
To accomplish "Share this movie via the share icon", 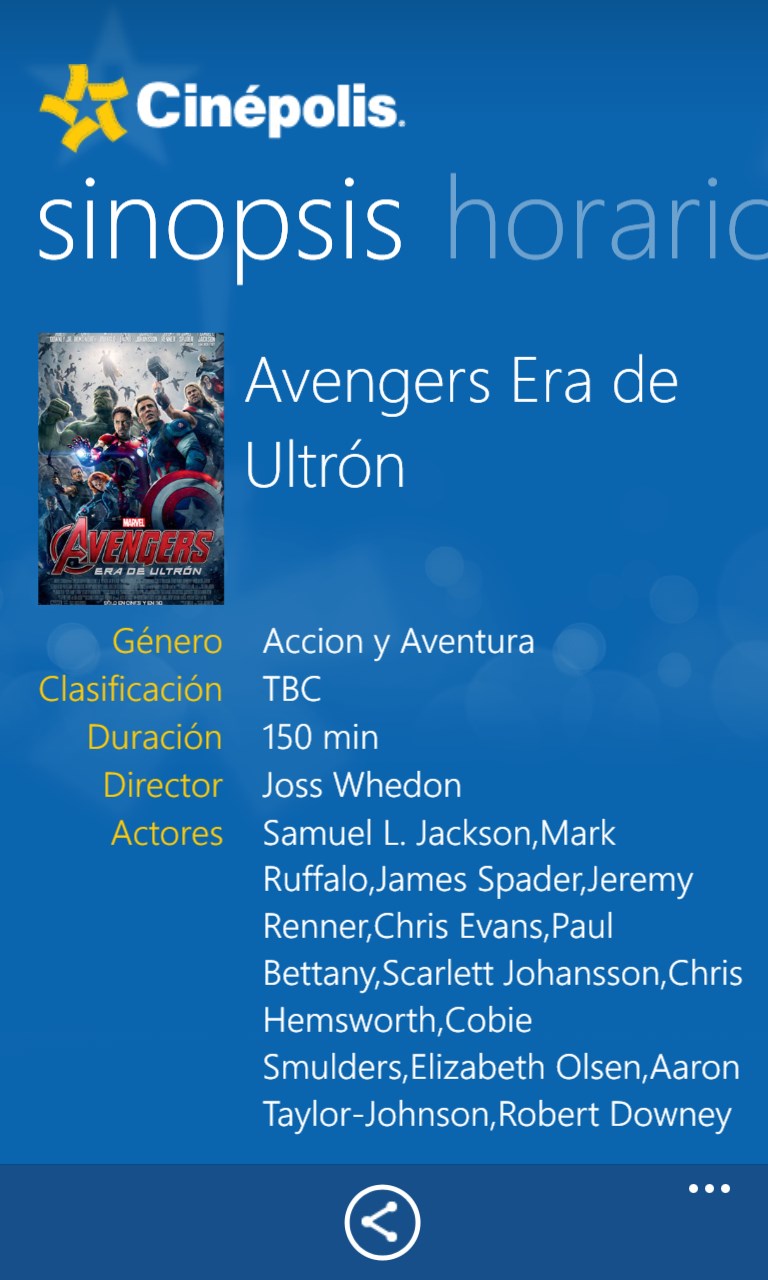I will [x=382, y=1222].
